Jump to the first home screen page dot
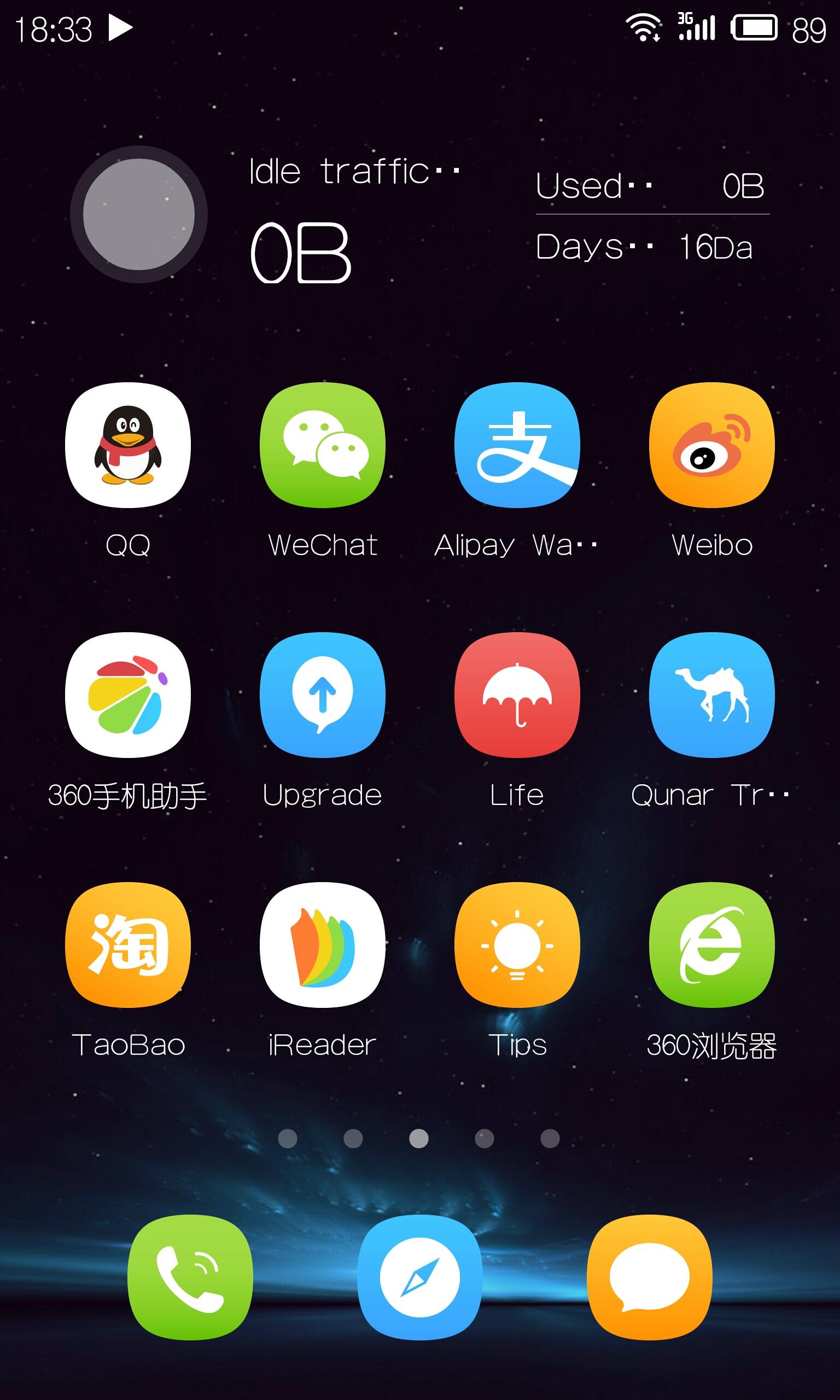840x1400 pixels. tap(288, 1139)
